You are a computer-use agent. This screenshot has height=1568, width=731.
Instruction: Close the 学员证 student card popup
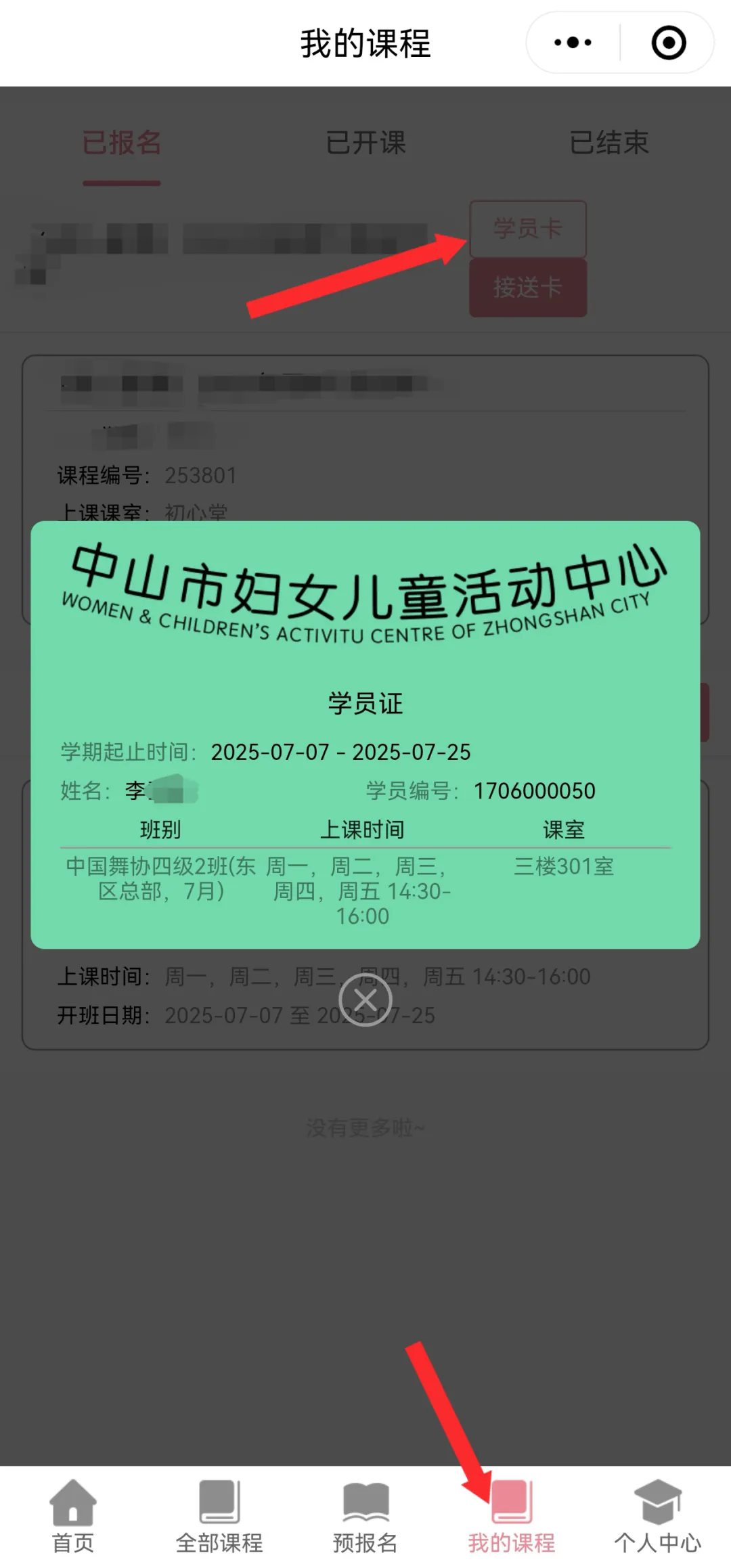(x=365, y=1000)
